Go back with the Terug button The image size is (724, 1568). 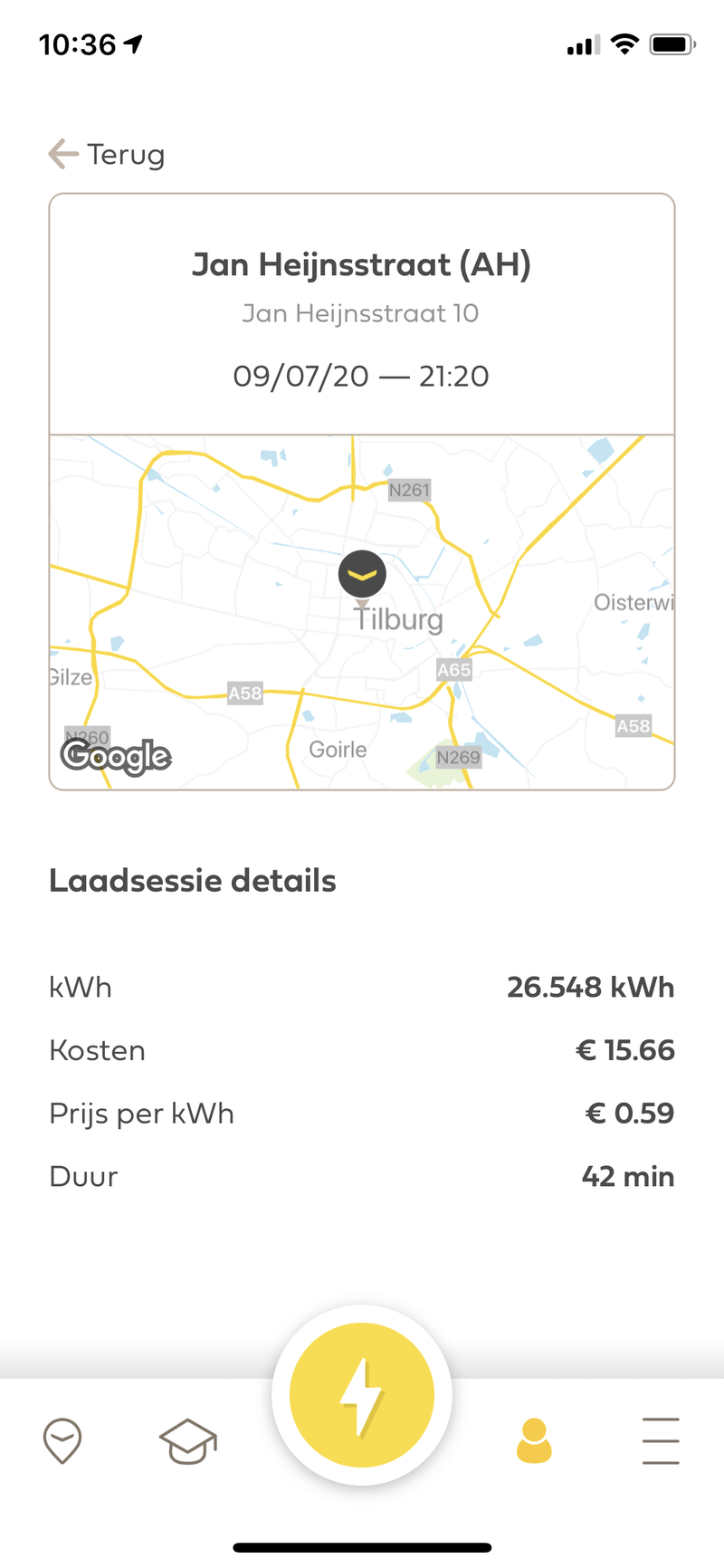[107, 155]
